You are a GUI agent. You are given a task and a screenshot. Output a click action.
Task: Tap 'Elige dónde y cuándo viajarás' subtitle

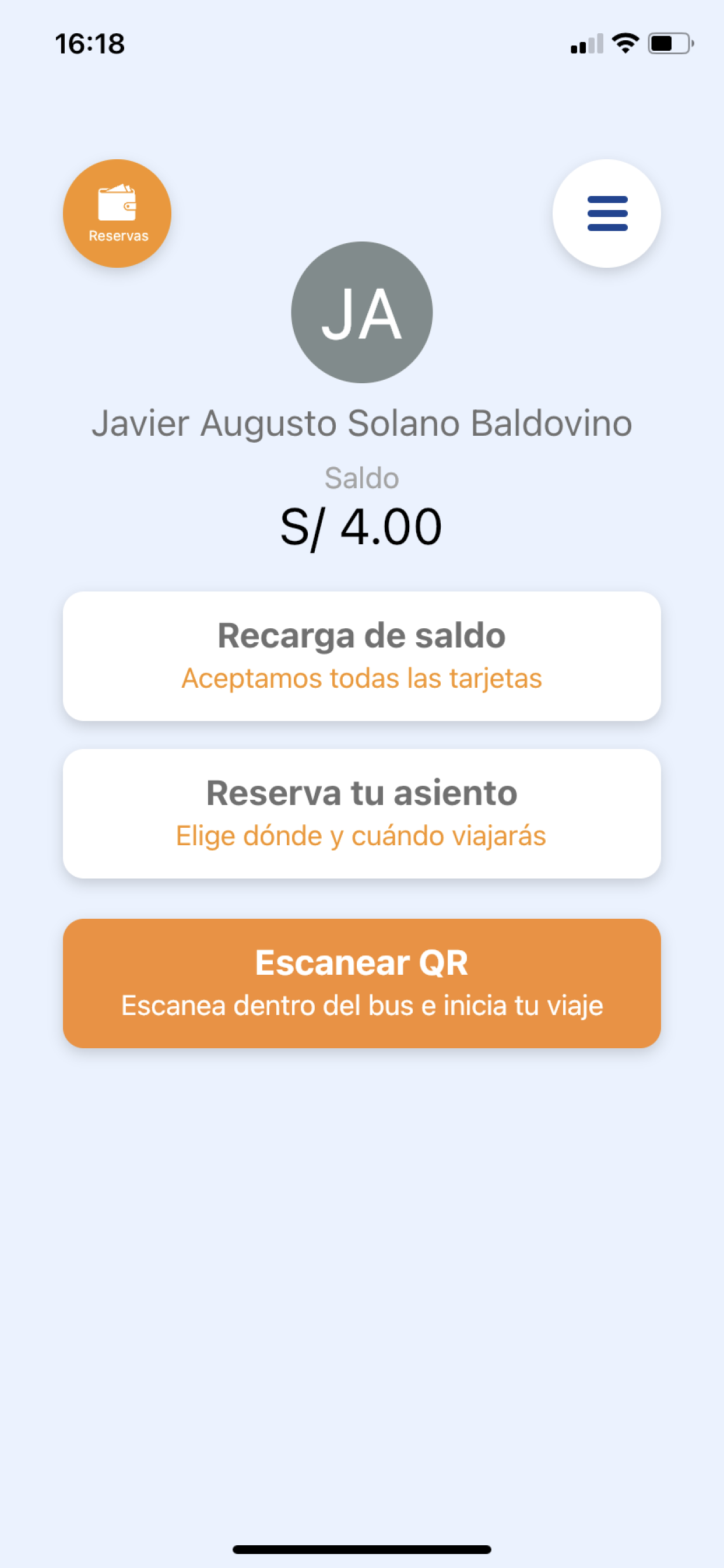[362, 836]
